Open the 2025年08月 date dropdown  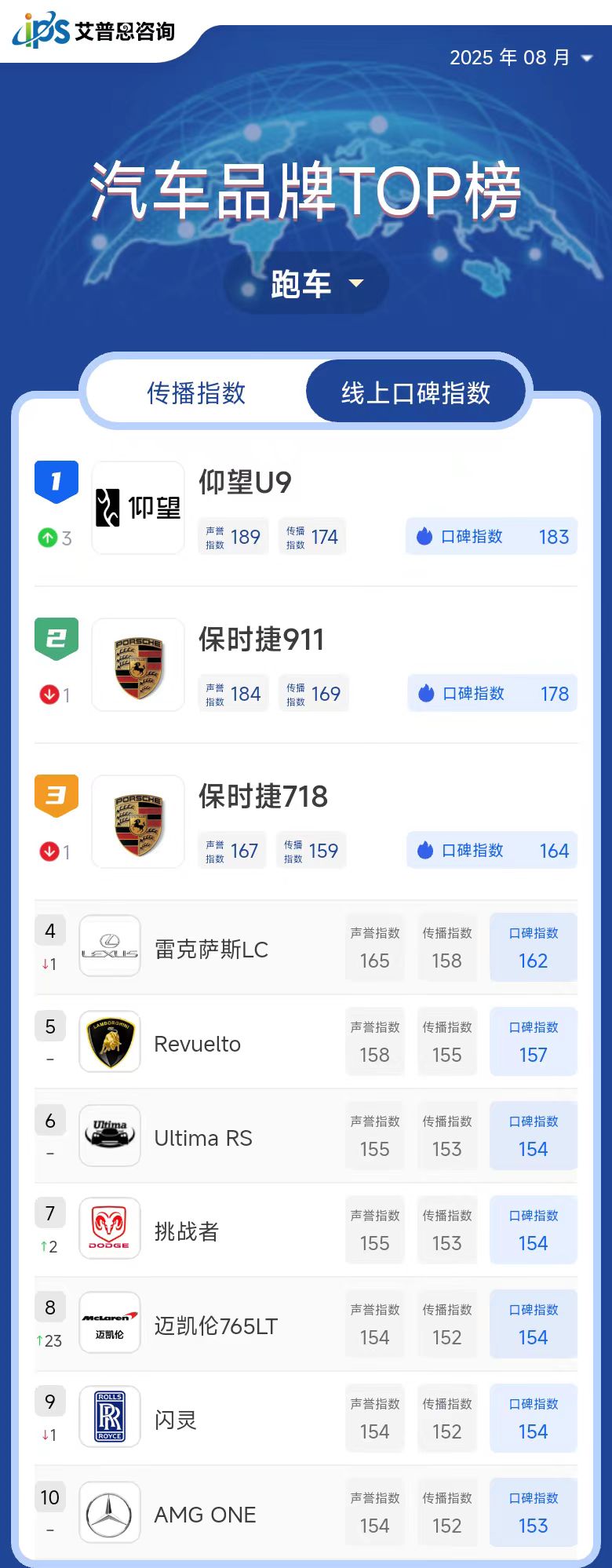(521, 57)
